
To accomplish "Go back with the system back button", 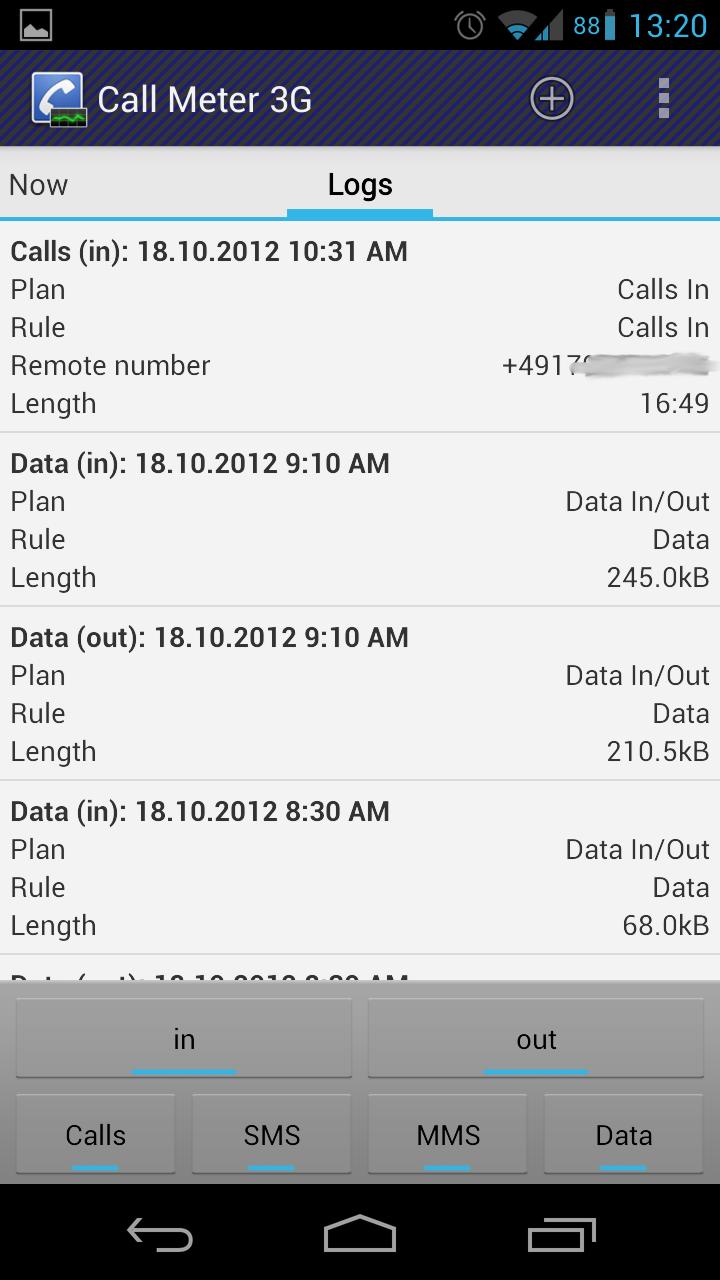I will (160, 1234).
